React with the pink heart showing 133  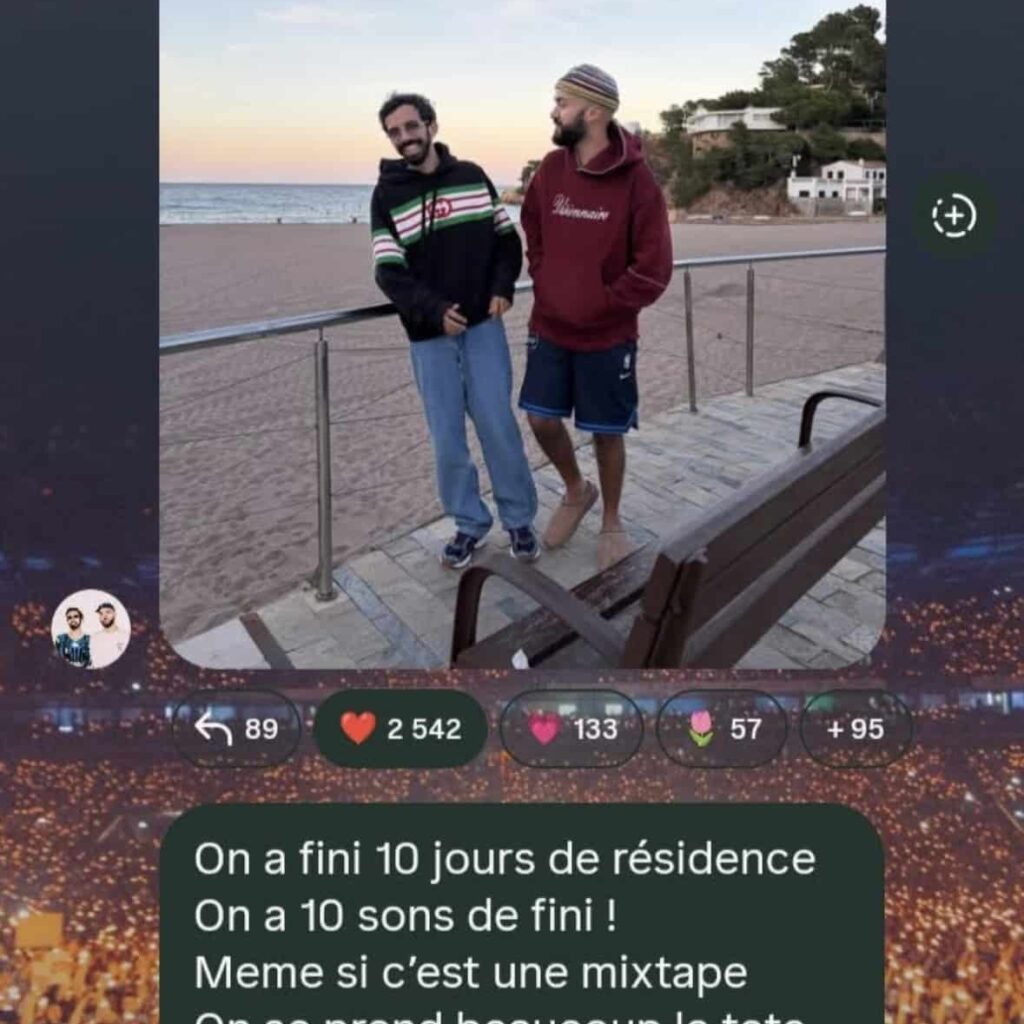click(x=571, y=729)
